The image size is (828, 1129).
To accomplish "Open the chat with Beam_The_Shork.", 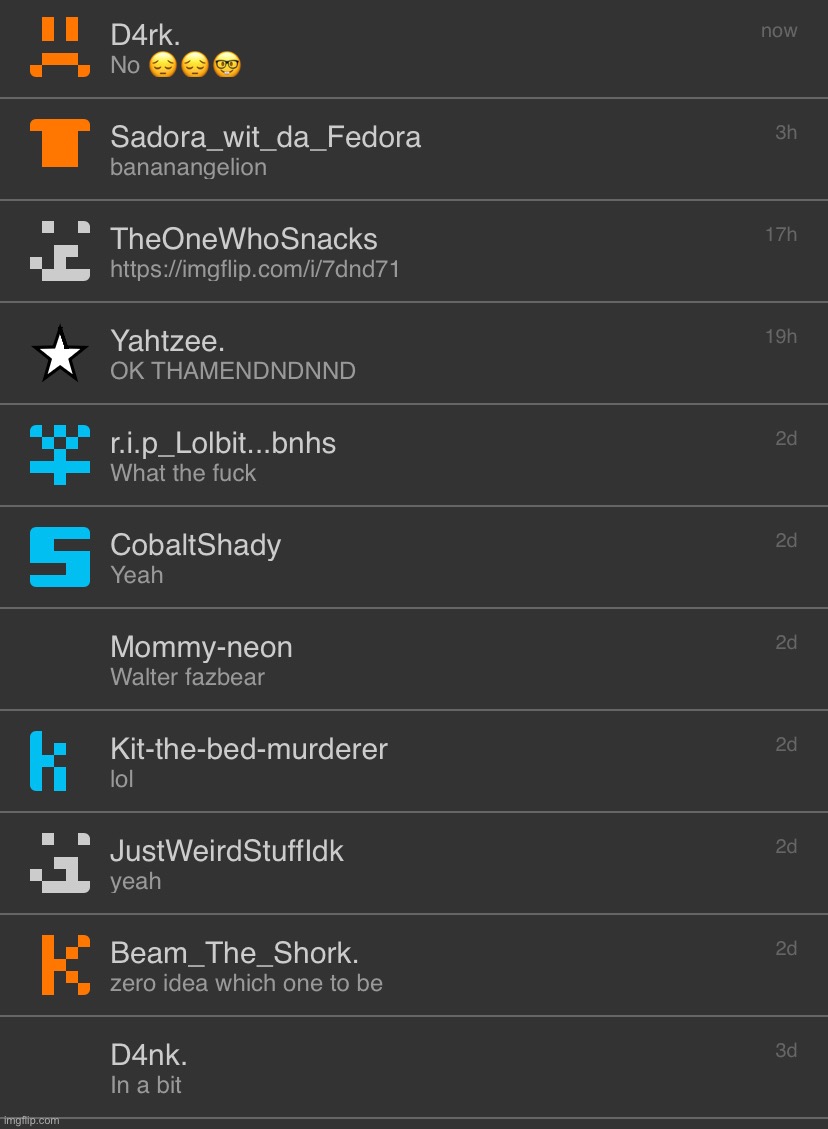I will 414,966.
